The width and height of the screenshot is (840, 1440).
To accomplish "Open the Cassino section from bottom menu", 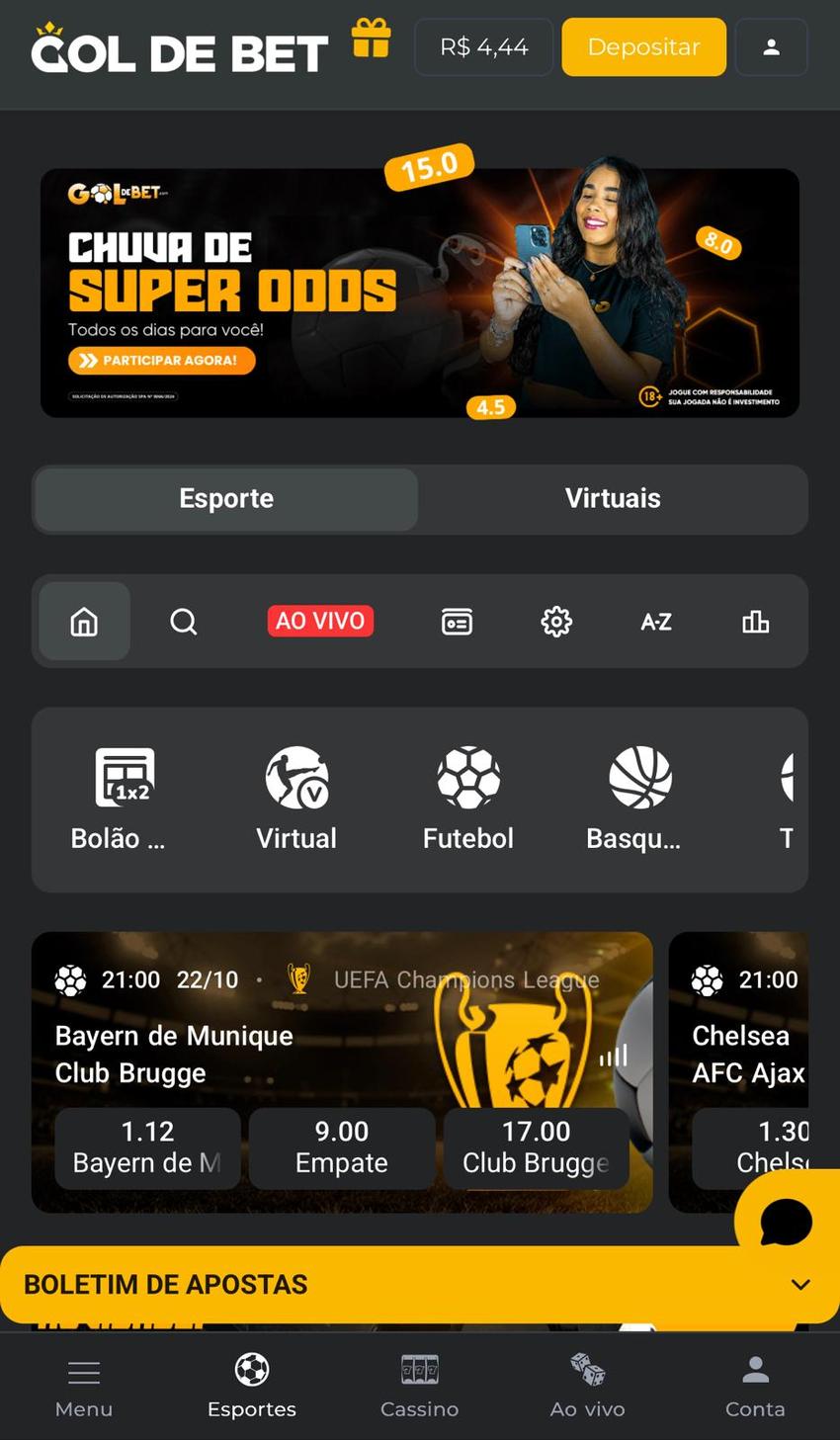I will 419,1386.
